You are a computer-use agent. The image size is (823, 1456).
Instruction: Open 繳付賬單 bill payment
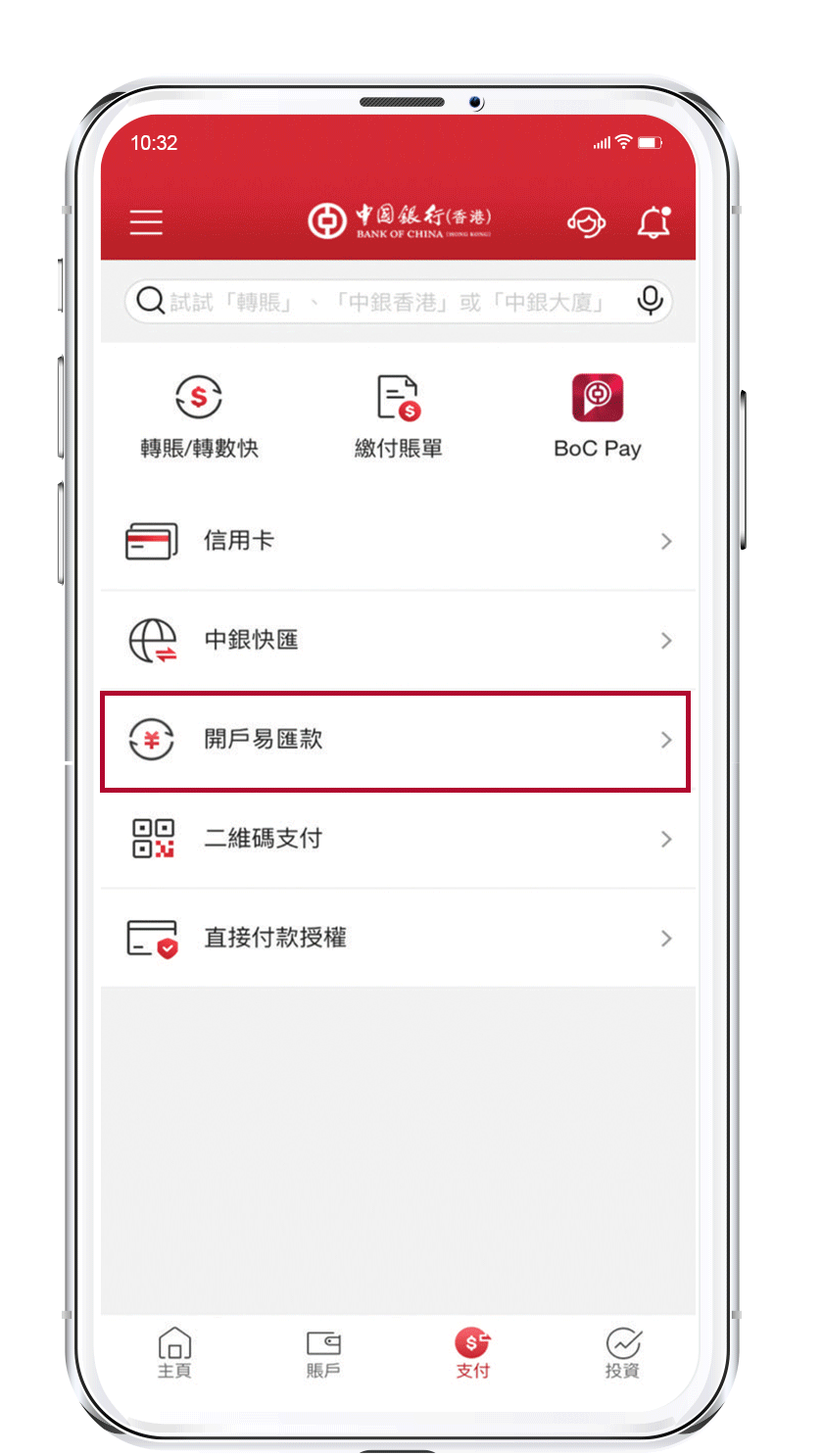398,416
